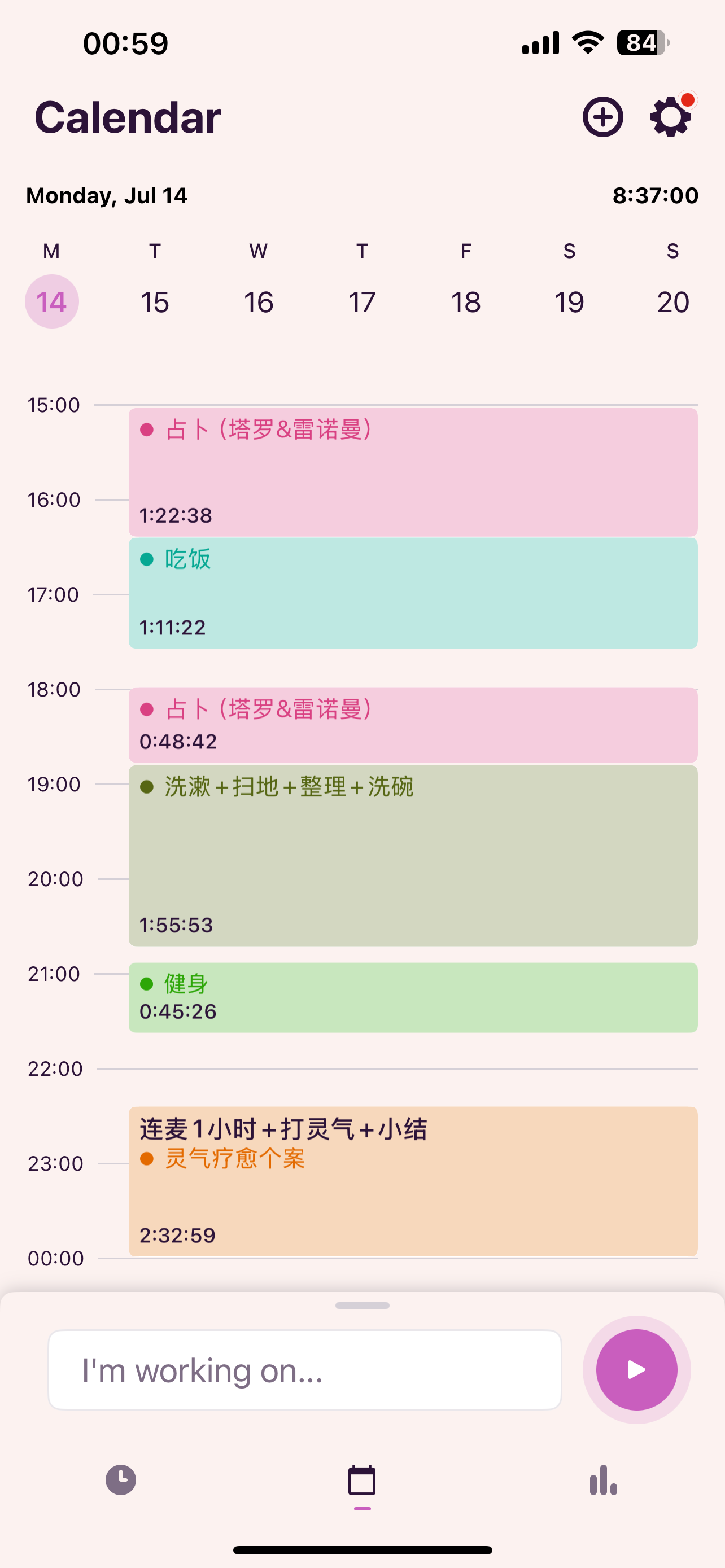This screenshot has height=1568, width=725.
Task: Switch to the timer clock tab
Action: coord(120,1480)
